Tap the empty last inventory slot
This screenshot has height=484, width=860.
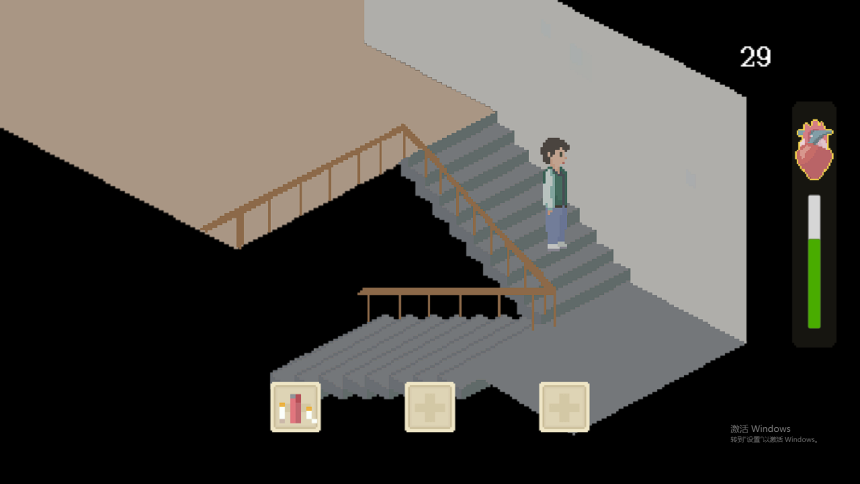[x=564, y=407]
